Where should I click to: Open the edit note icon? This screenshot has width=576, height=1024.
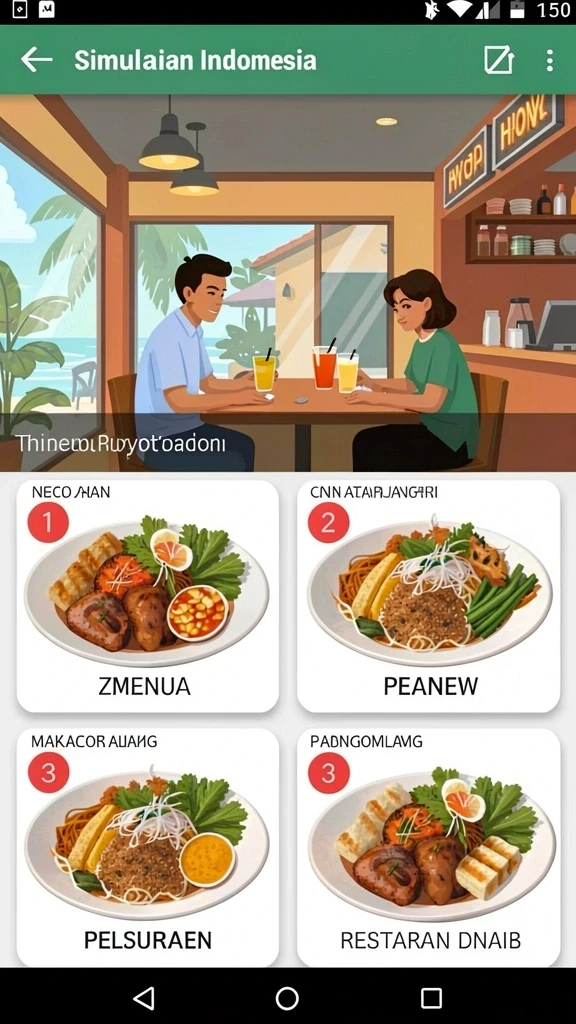(x=499, y=60)
